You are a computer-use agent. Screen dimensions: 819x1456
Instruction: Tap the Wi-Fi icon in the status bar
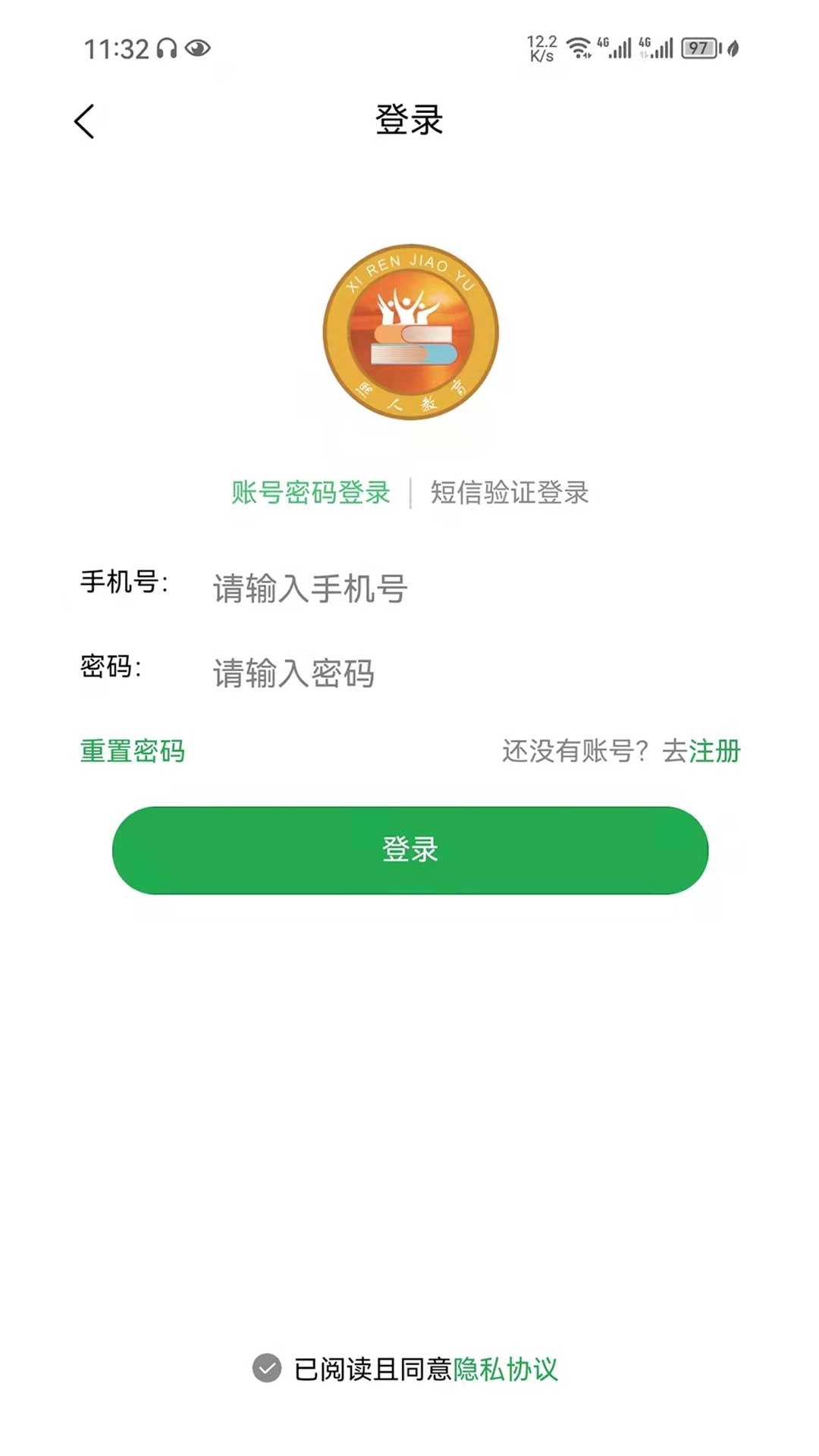[578, 47]
